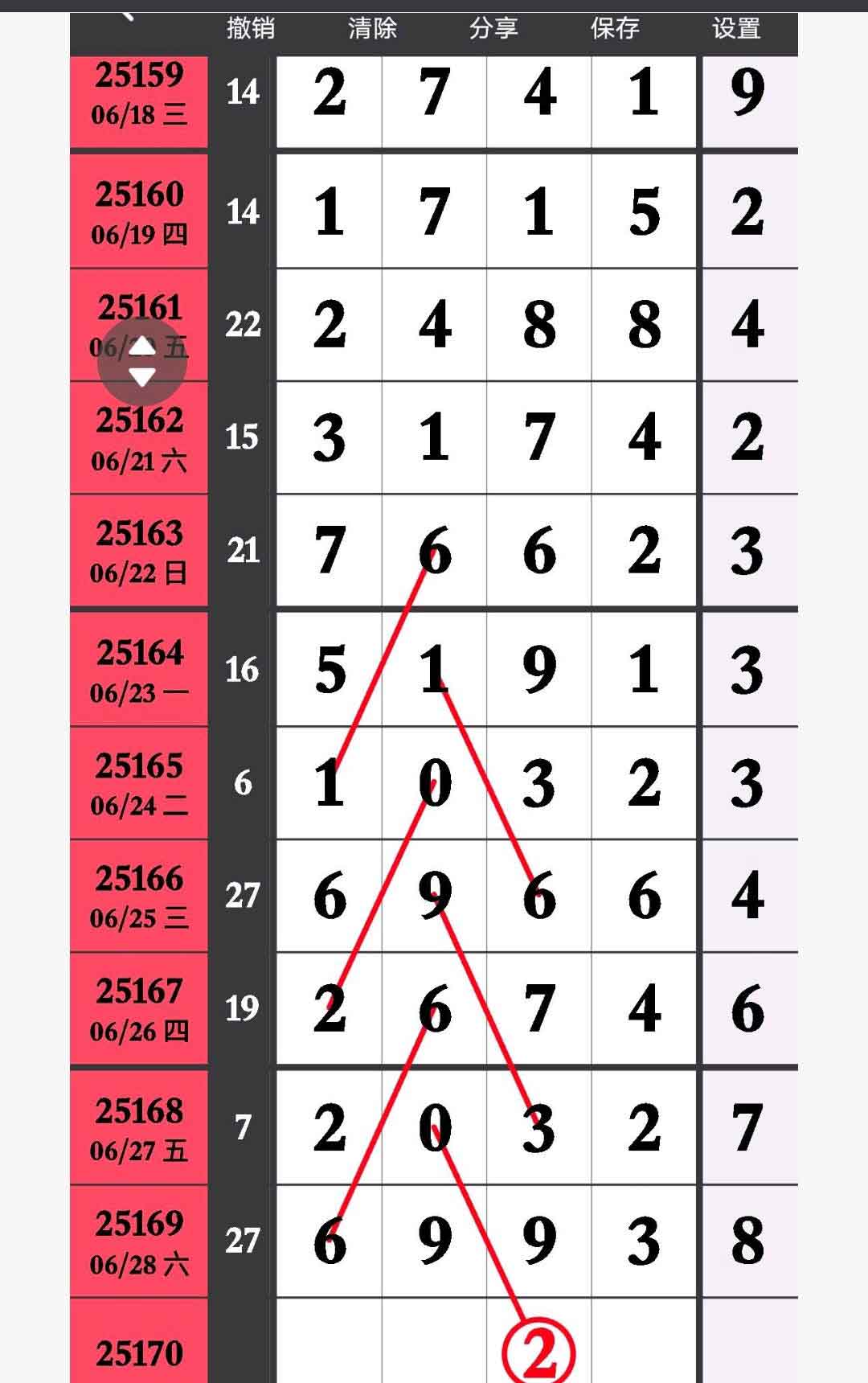The width and height of the screenshot is (868, 1383).
Task: Save the chart with 保存
Action: (615, 29)
